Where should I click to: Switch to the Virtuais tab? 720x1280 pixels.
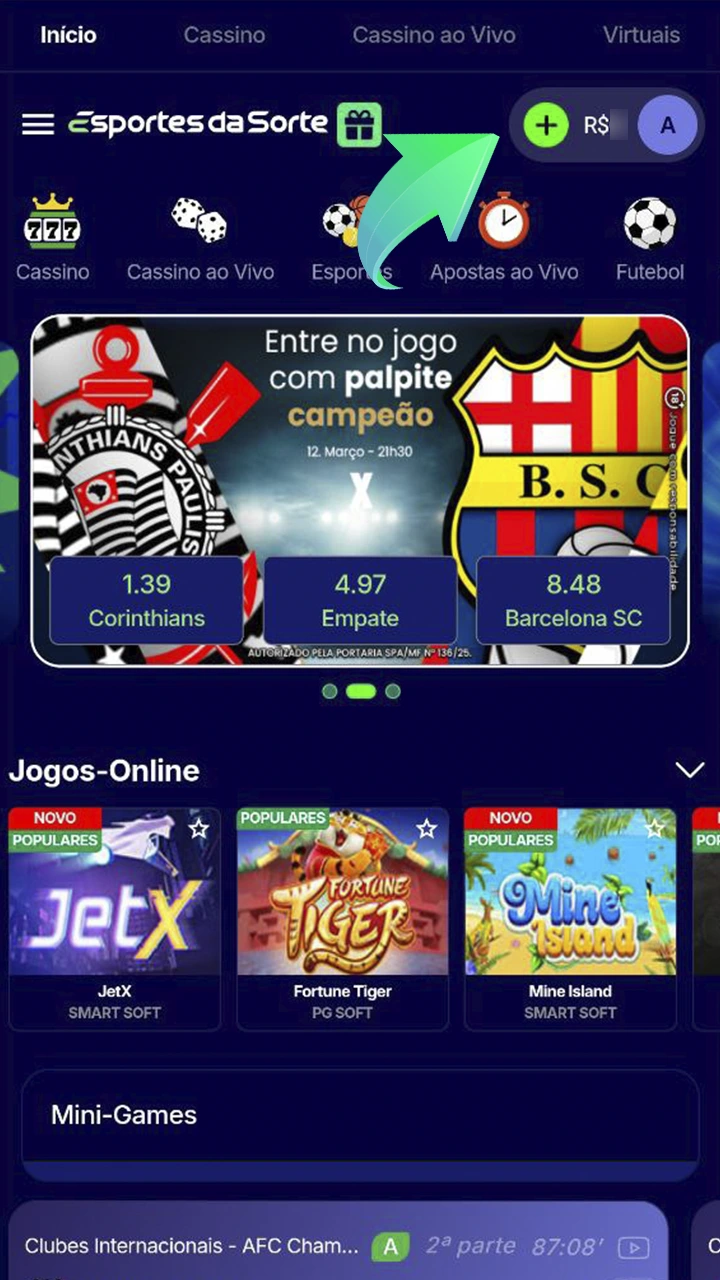(x=641, y=34)
